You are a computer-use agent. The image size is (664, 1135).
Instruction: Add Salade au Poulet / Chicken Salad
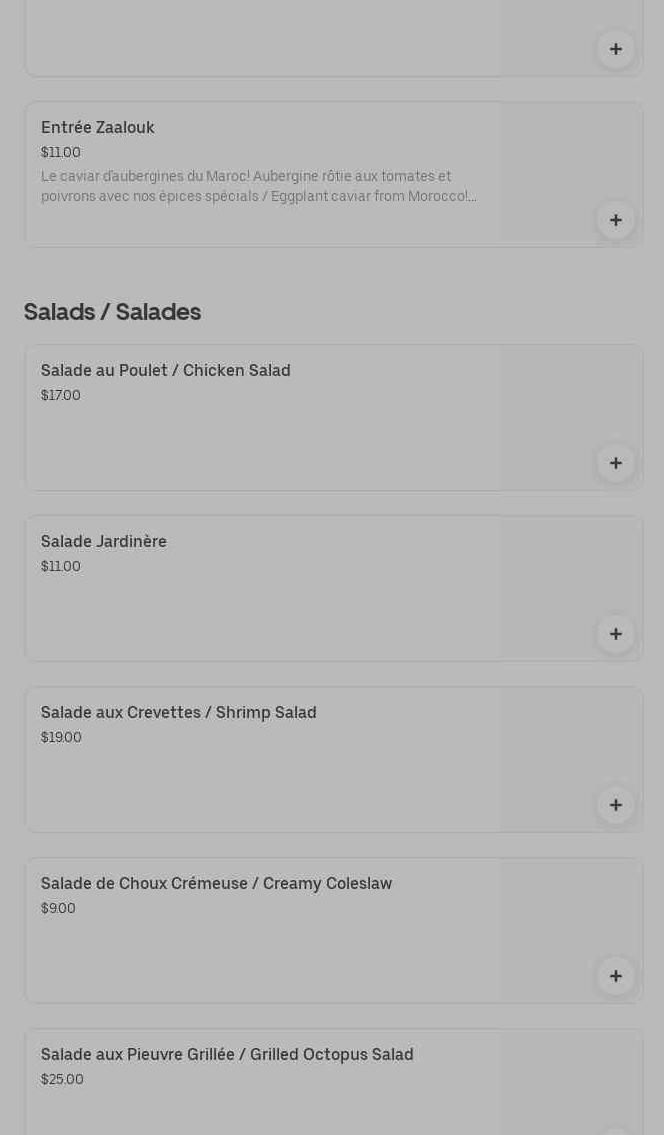click(615, 463)
